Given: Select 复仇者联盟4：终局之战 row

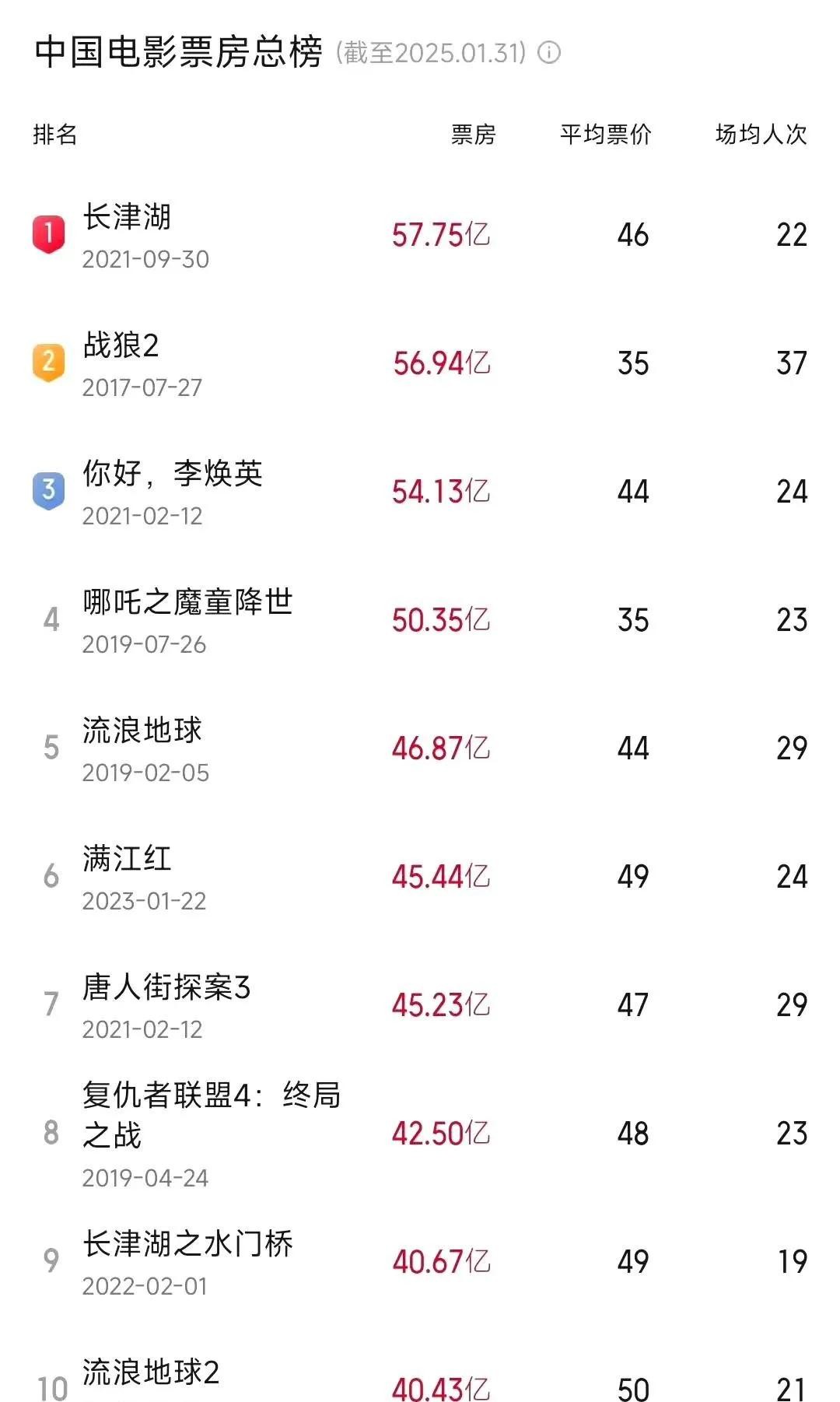Looking at the screenshot, I should (x=212, y=1114).
